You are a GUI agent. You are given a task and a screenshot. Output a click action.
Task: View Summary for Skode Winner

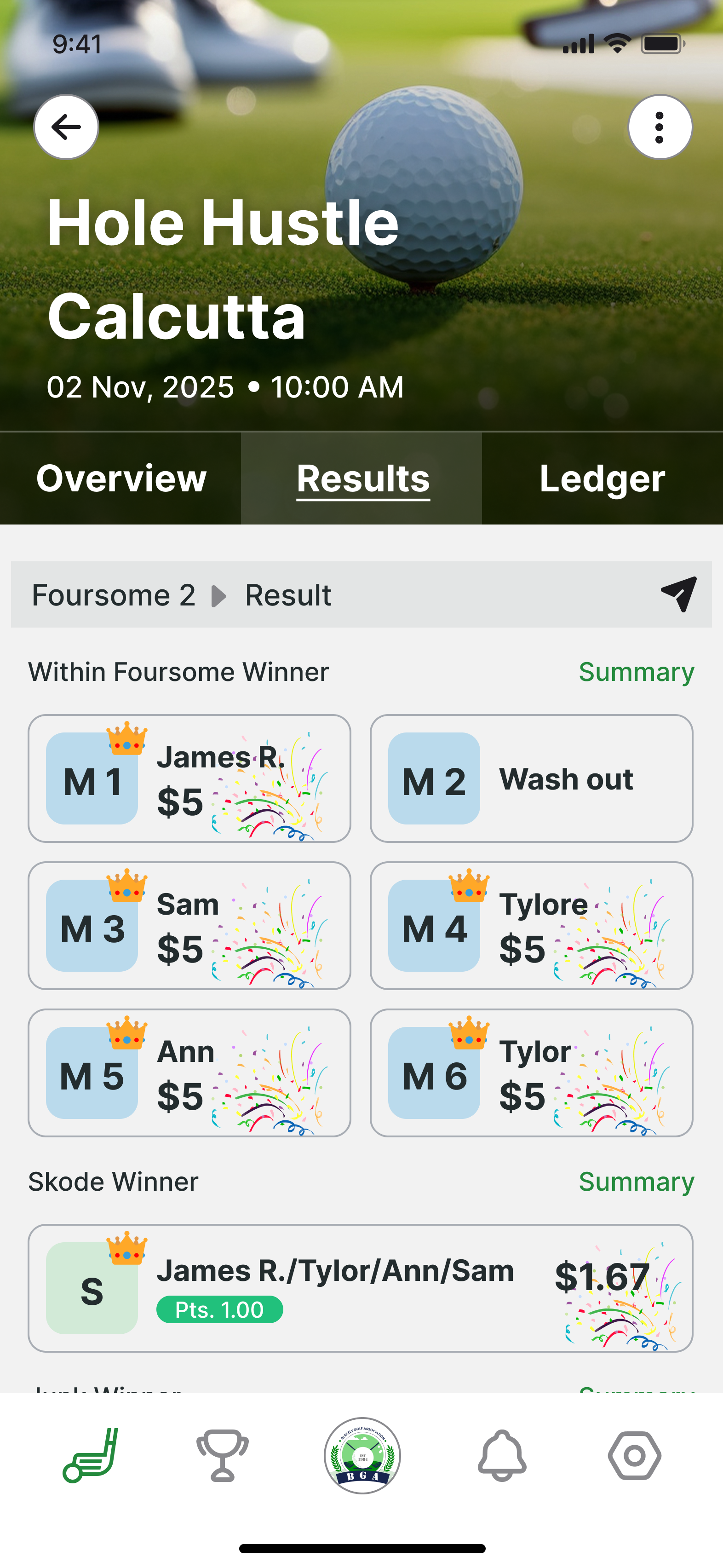coord(636,1182)
